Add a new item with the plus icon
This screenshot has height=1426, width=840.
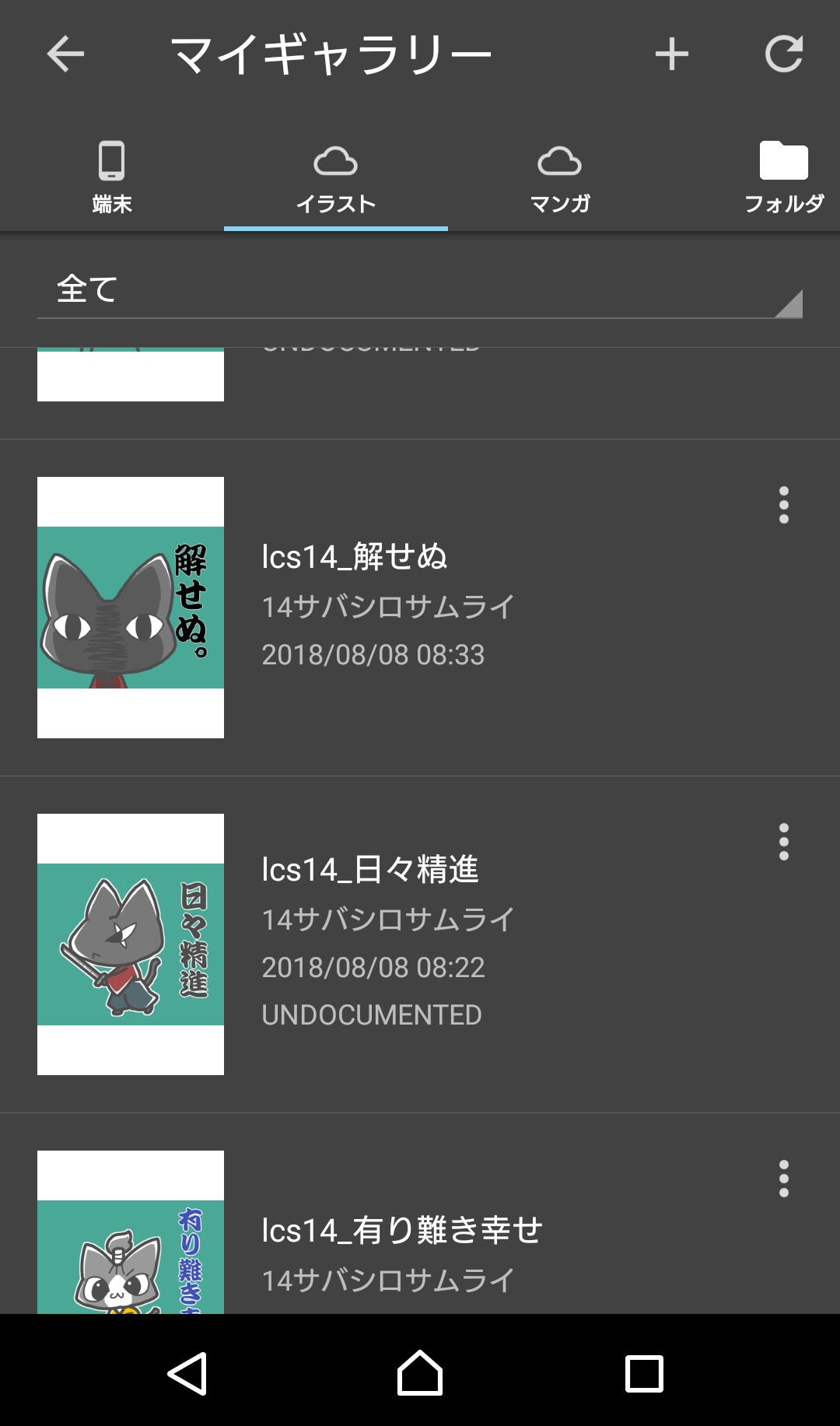672,54
